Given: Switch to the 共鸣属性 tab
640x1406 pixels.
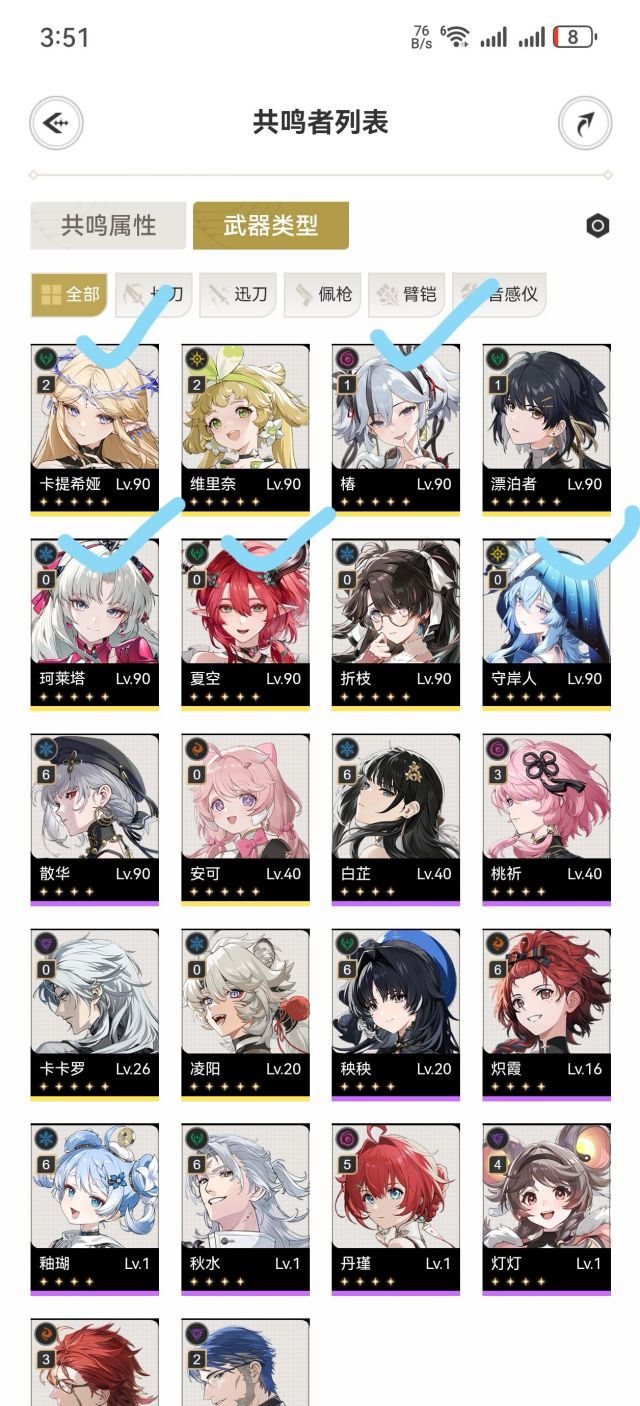Looking at the screenshot, I should (x=108, y=225).
